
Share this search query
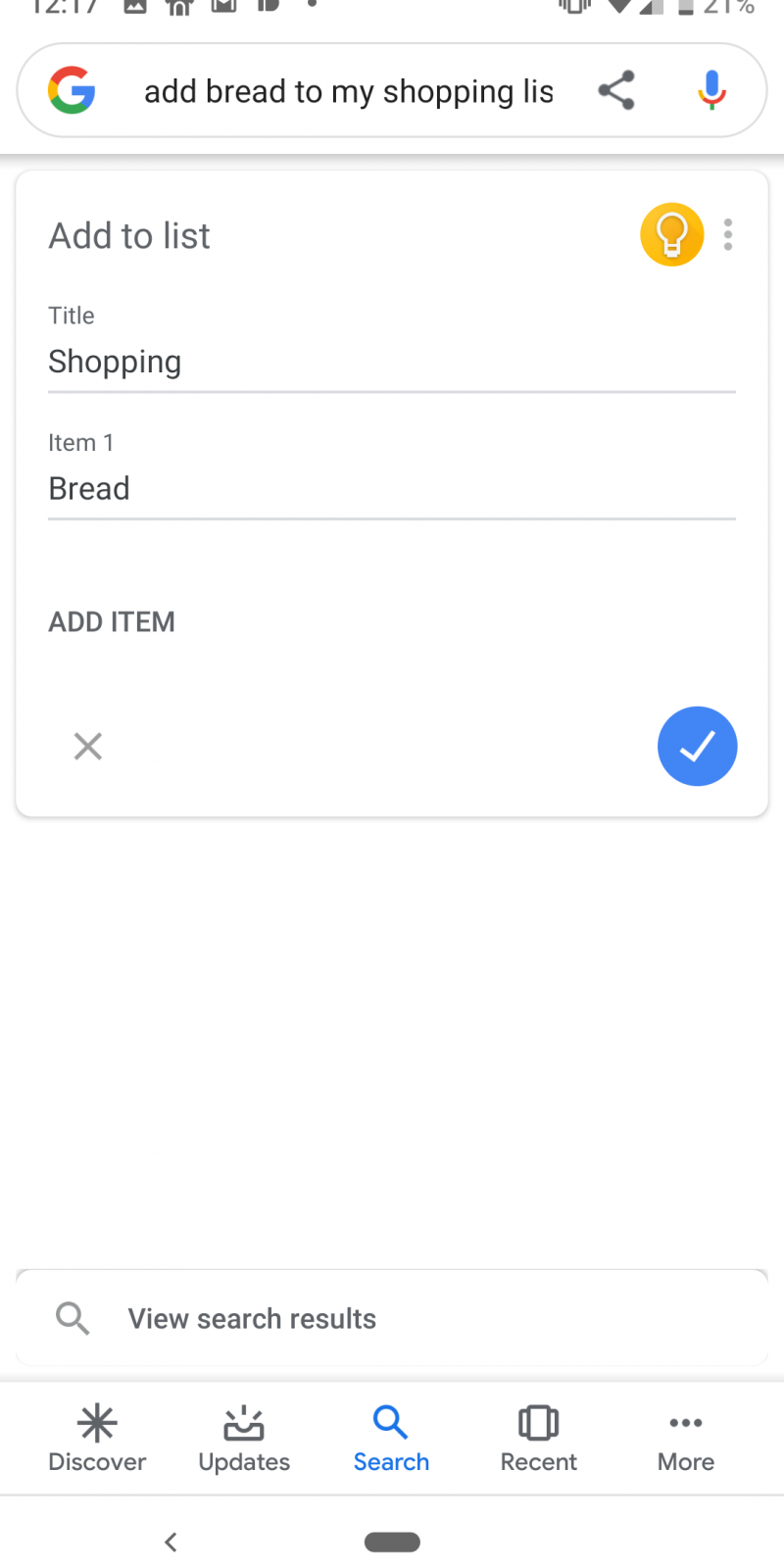(616, 91)
